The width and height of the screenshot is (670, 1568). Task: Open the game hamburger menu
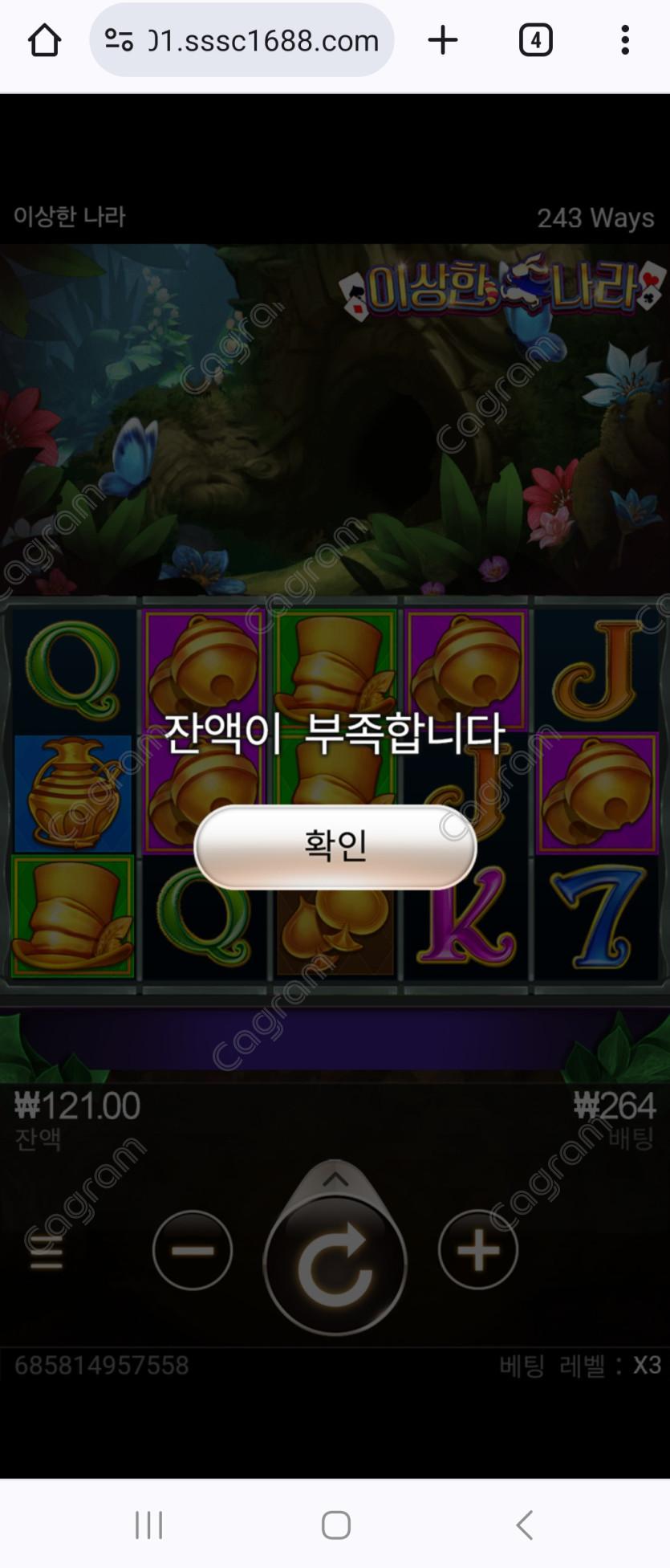46,1252
